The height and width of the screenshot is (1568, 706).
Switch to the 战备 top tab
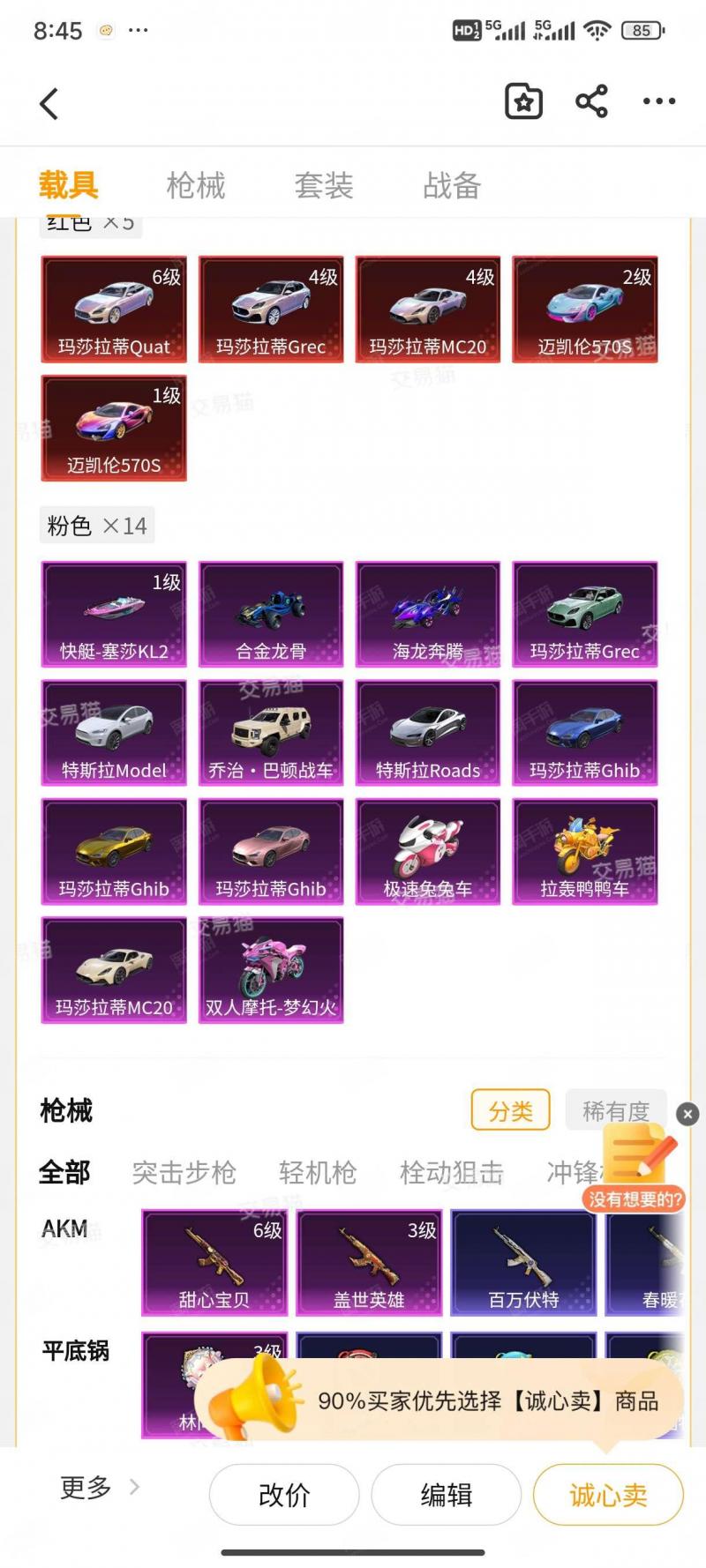tap(452, 185)
